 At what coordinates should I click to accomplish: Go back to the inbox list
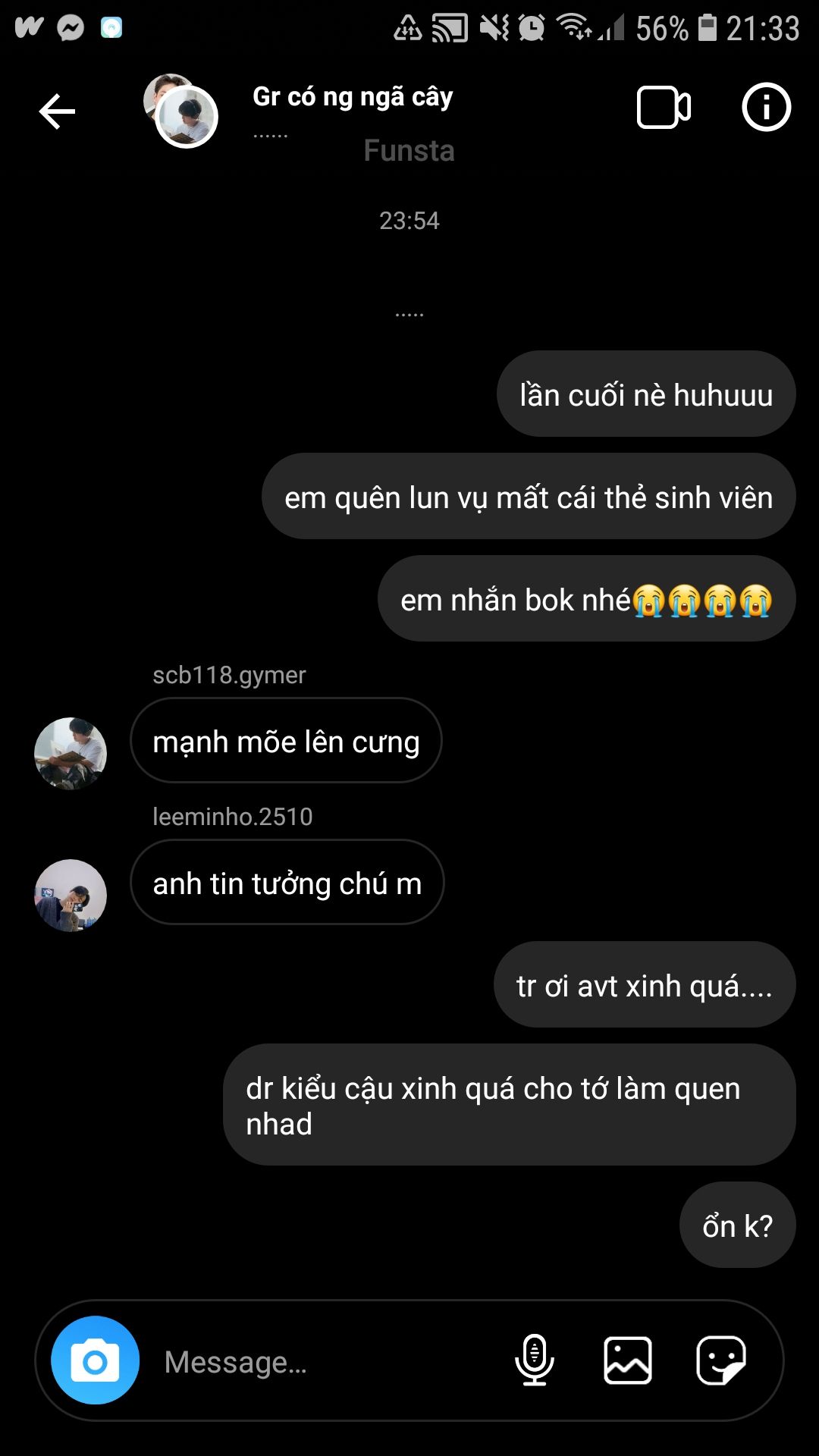(x=57, y=112)
